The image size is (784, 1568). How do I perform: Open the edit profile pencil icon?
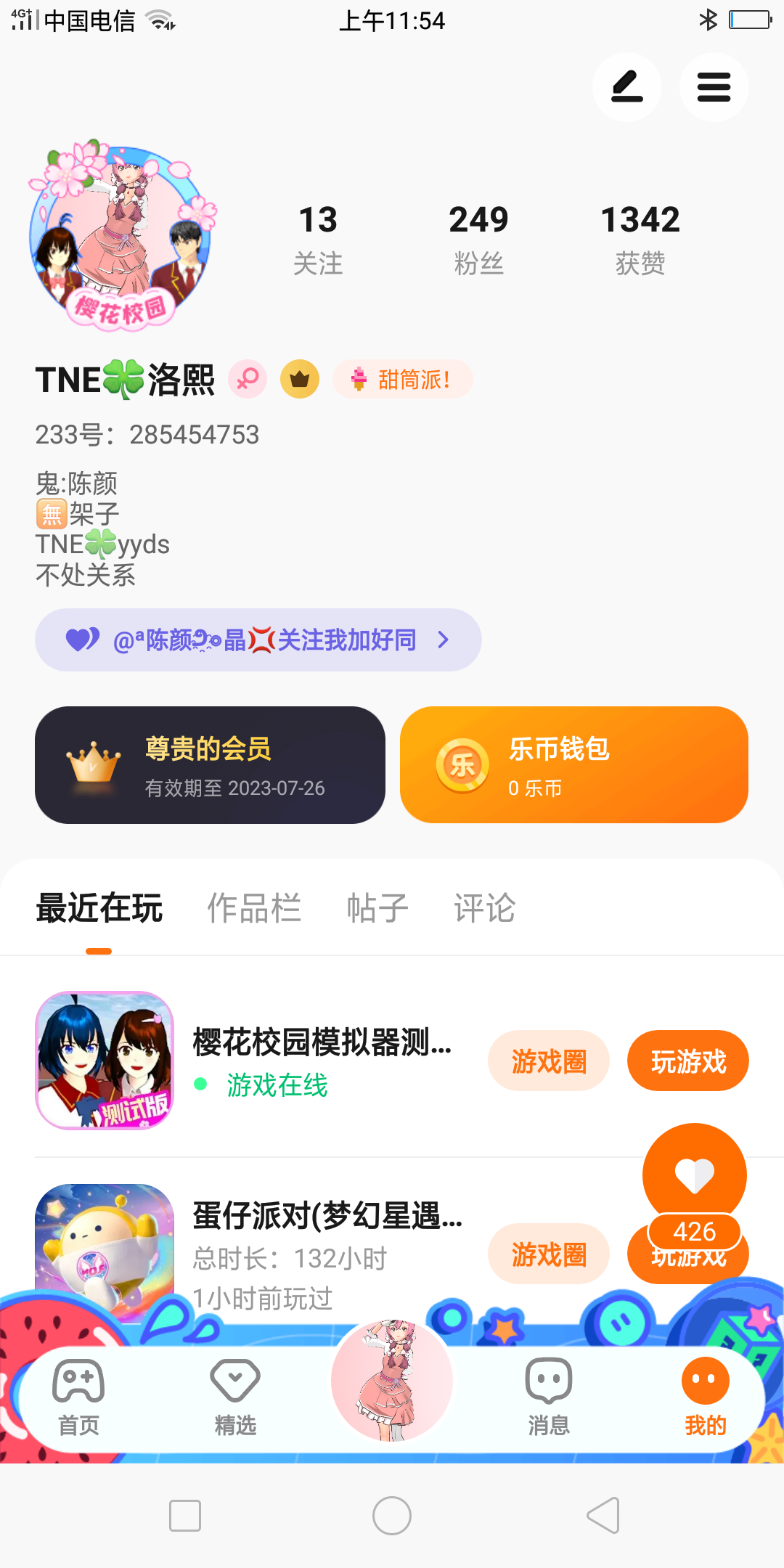pos(626,87)
